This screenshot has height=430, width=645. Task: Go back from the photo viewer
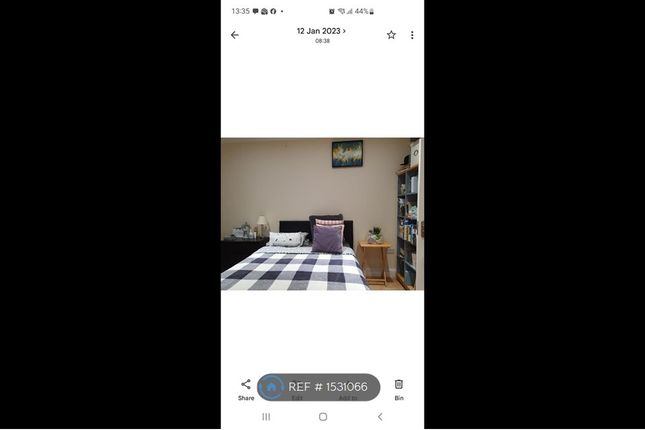[235, 35]
